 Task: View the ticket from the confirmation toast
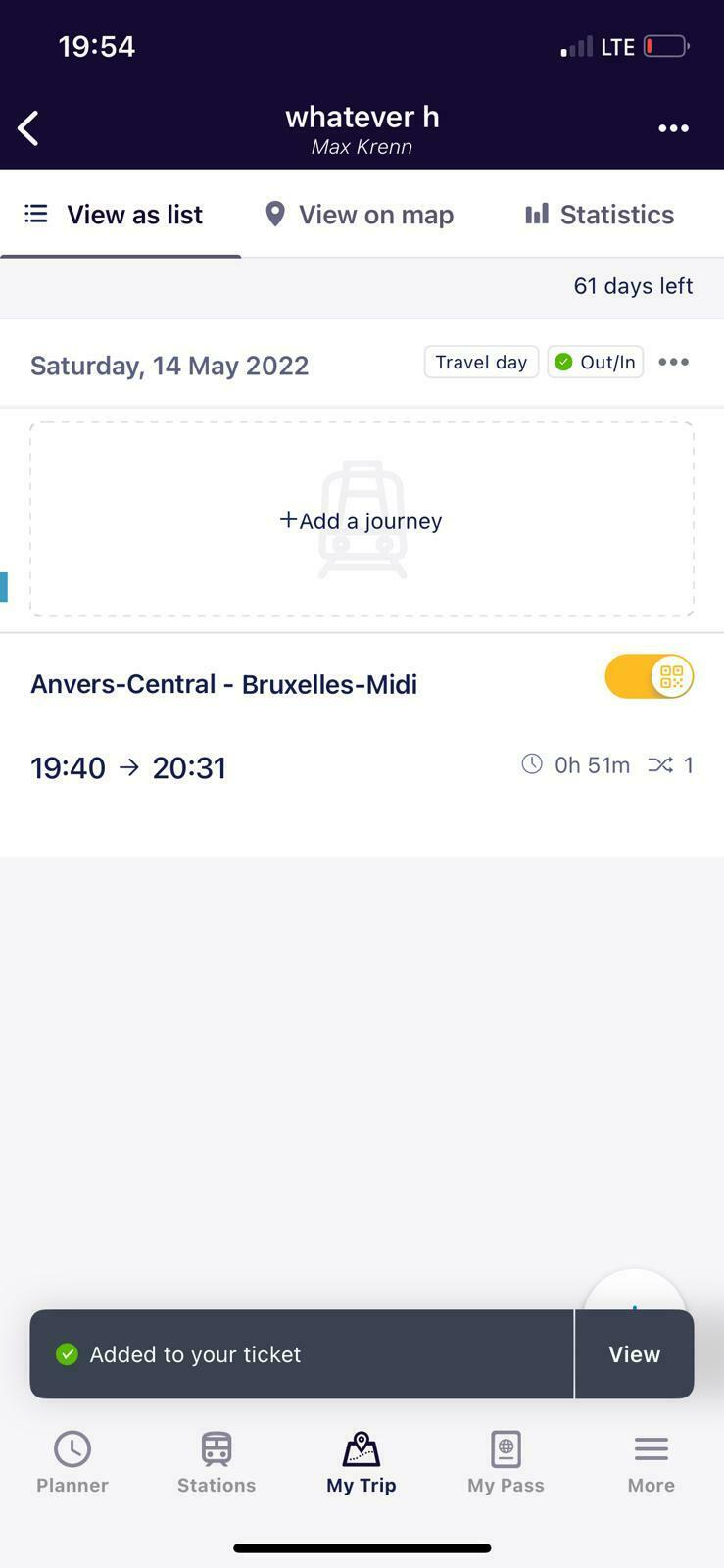coord(634,1353)
